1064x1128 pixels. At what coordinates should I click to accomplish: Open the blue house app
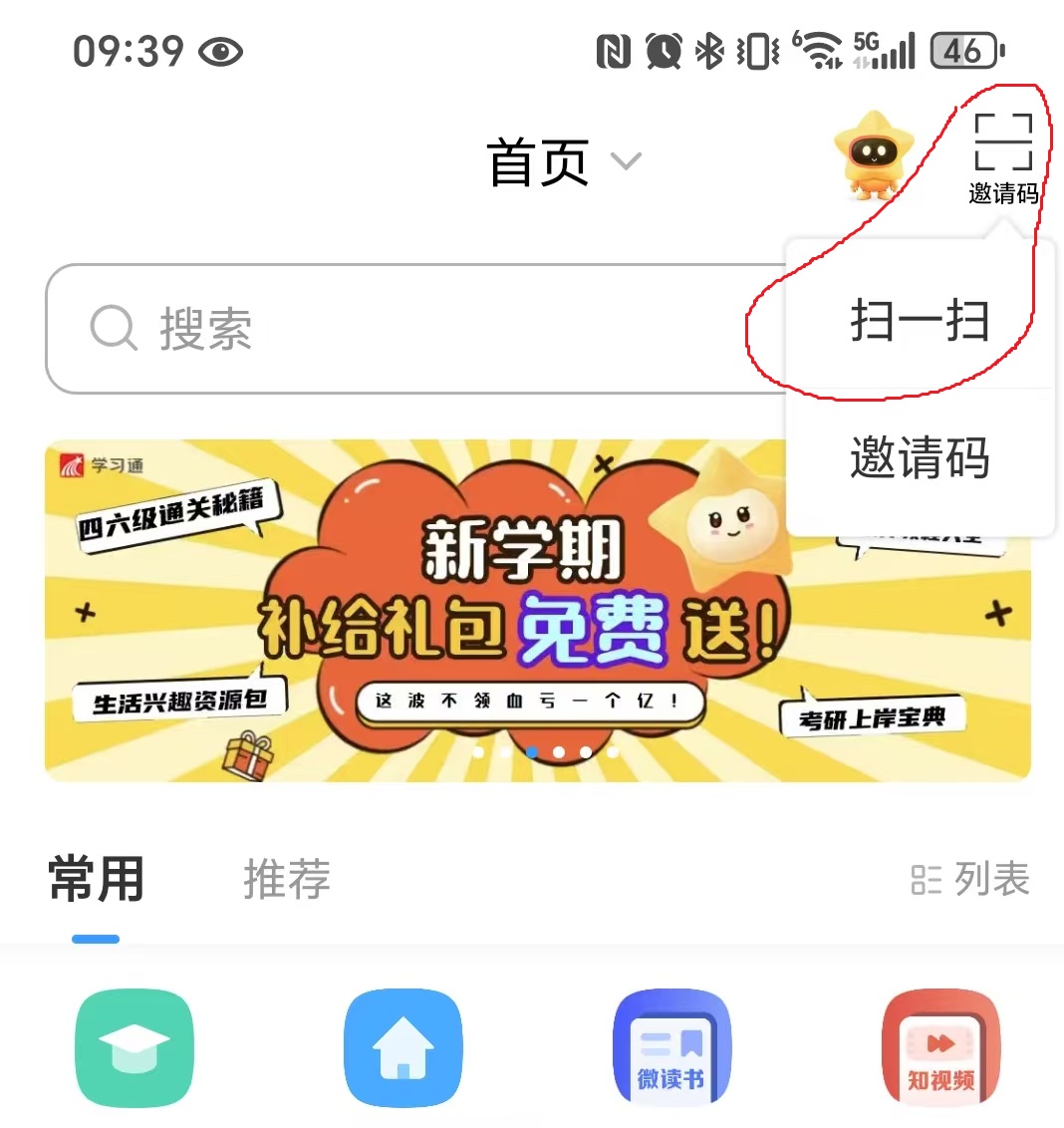click(402, 1047)
